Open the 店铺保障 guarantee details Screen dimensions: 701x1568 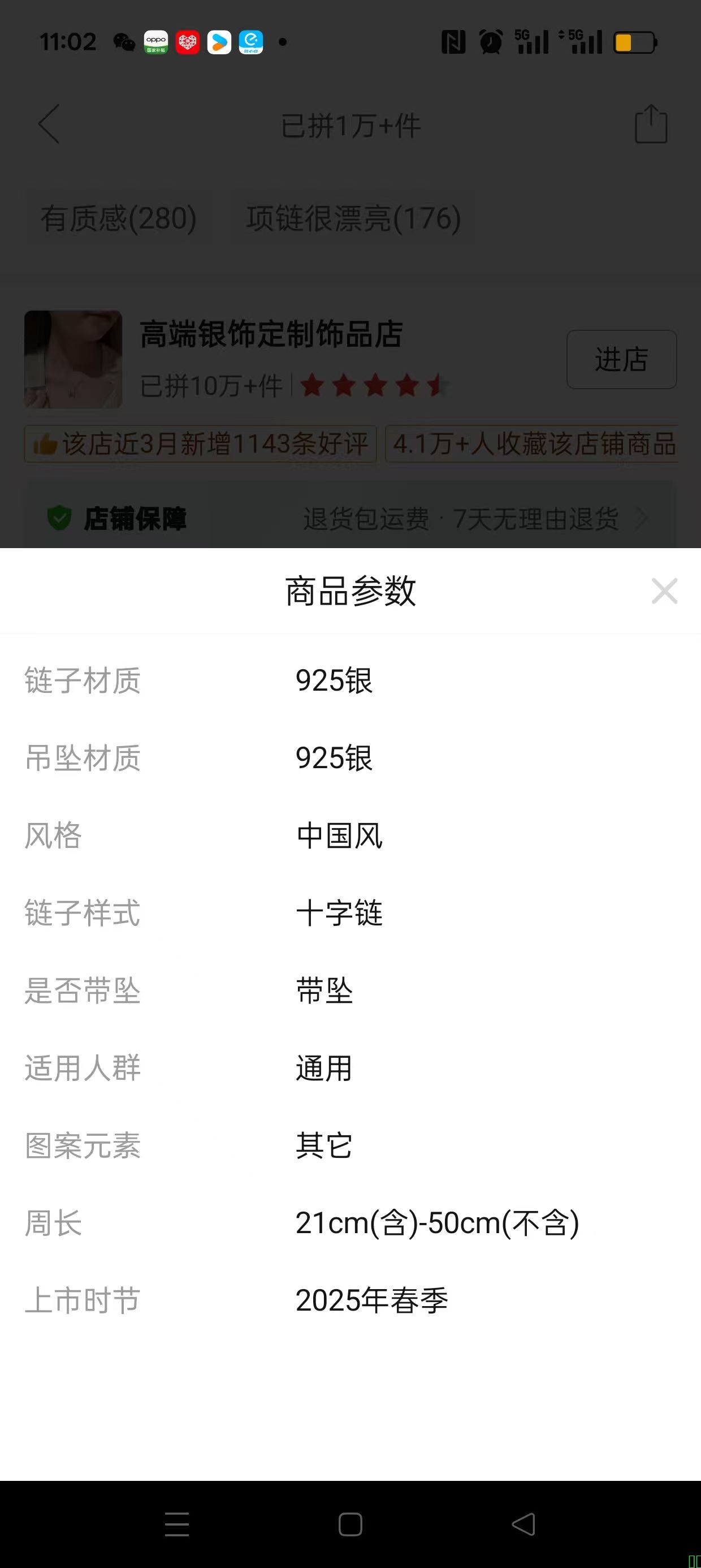(350, 519)
